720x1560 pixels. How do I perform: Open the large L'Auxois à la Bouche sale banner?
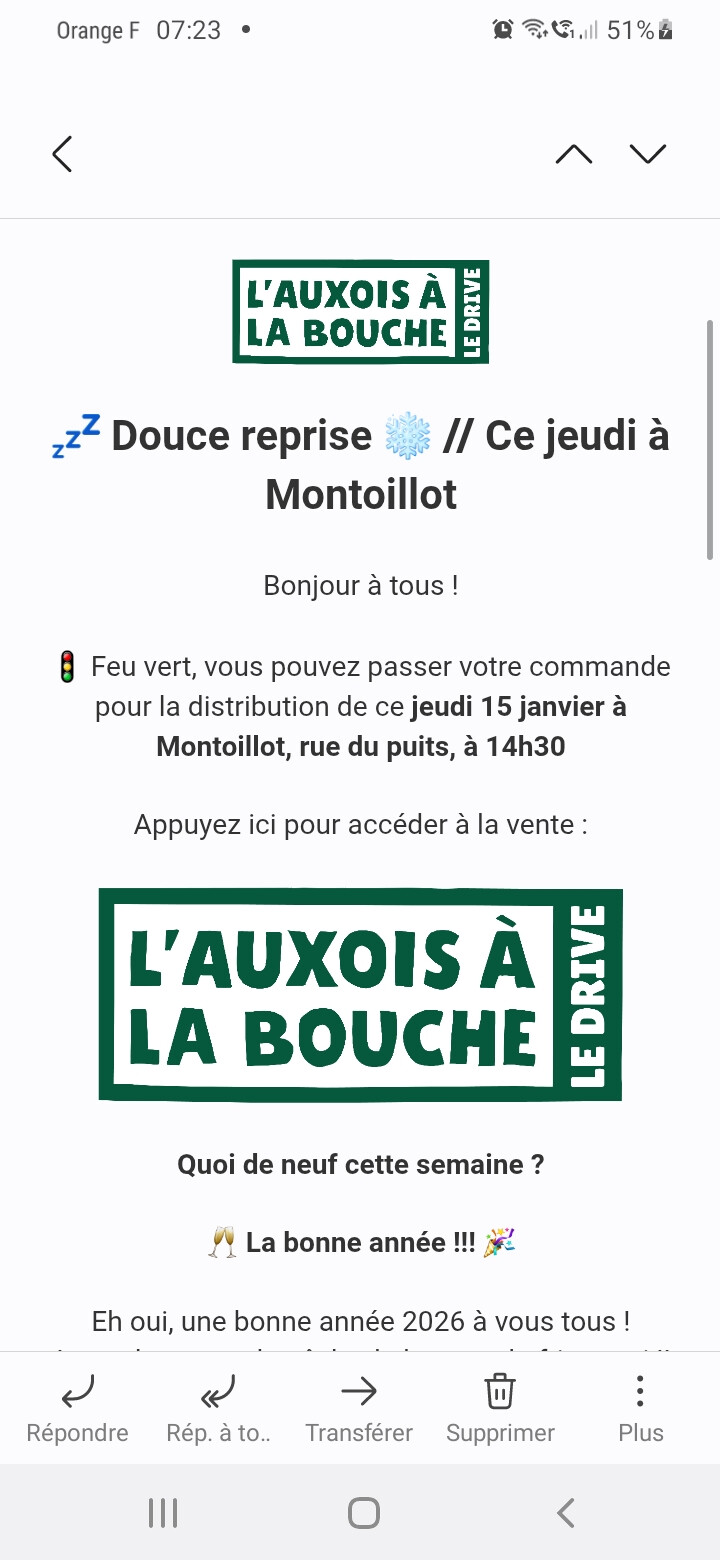coord(360,994)
